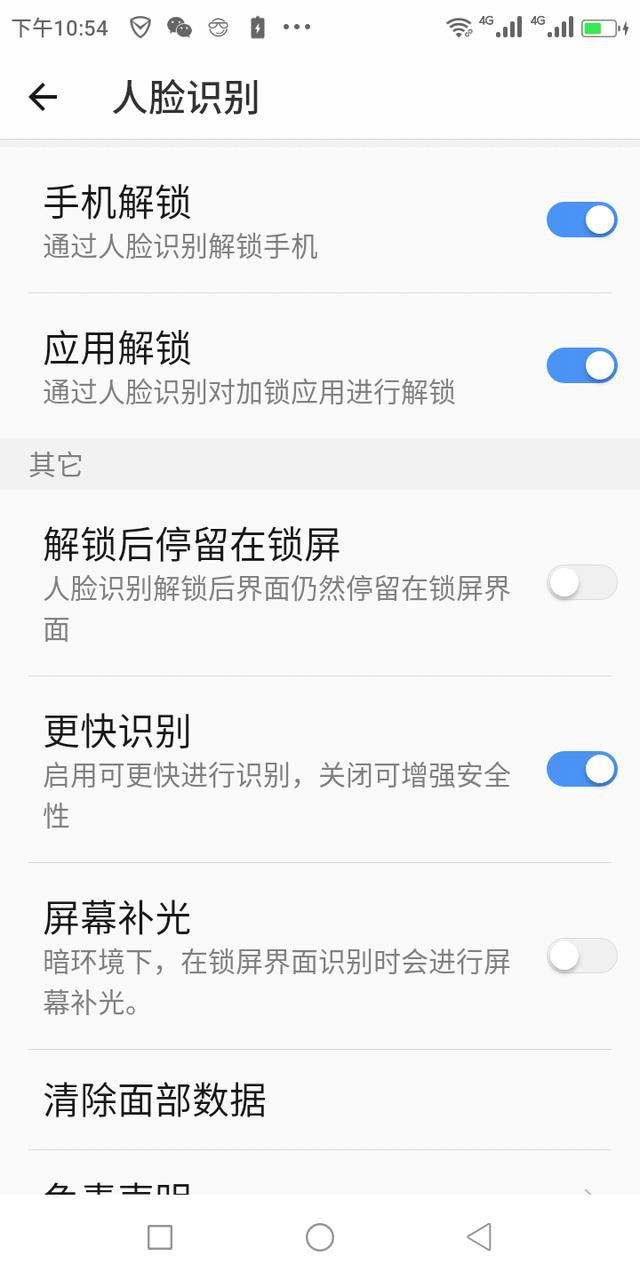Go back from 人脸识别 screen

[43, 97]
